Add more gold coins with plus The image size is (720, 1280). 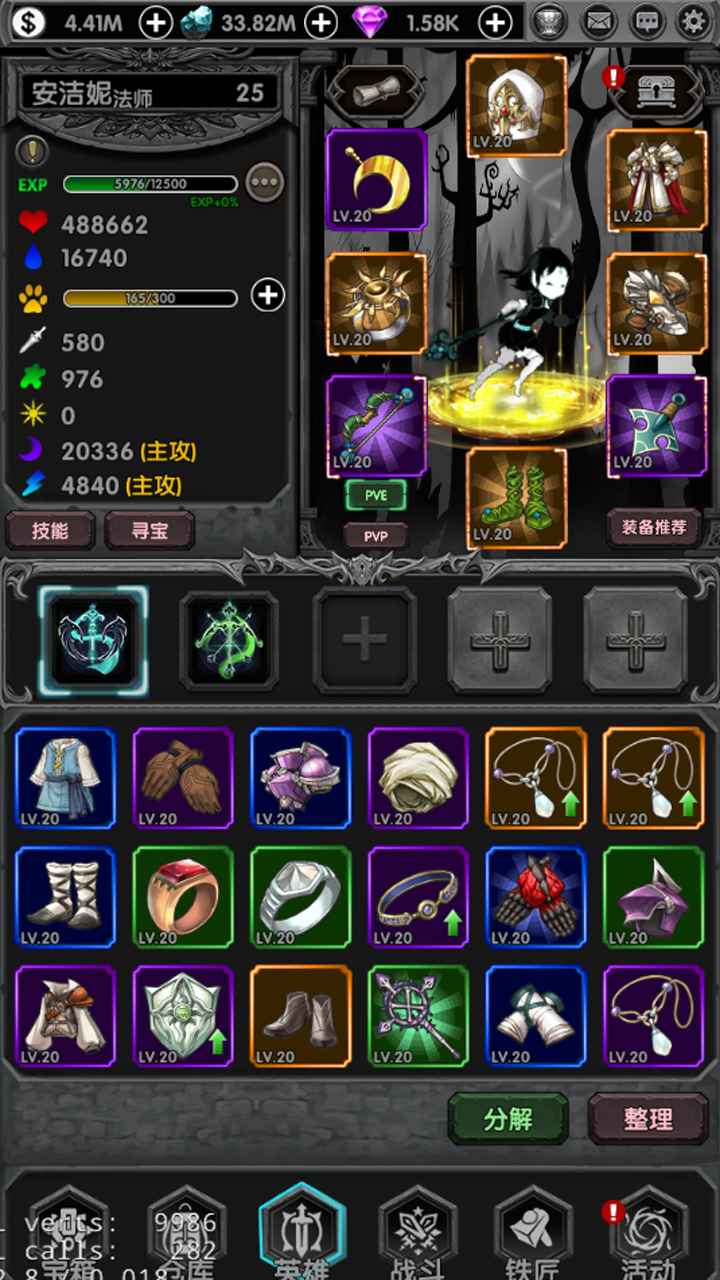[155, 22]
